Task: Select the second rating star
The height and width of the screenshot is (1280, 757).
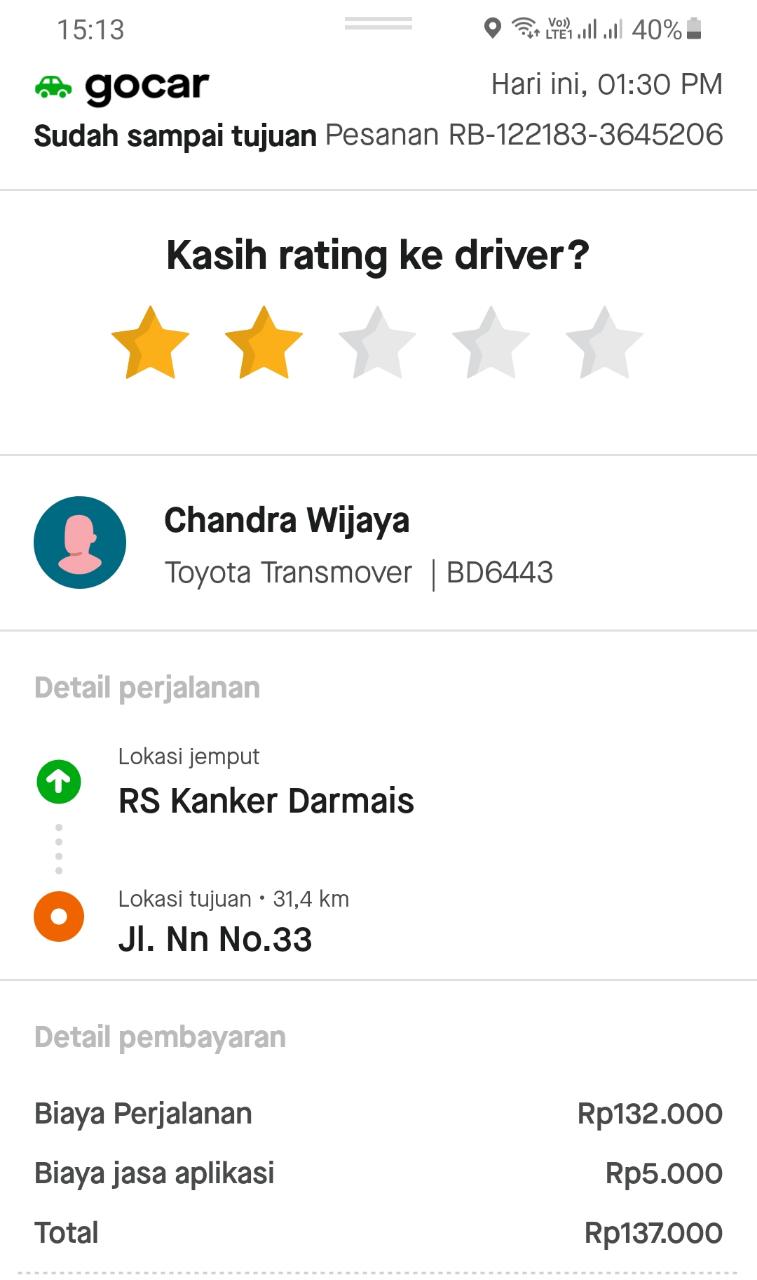Action: tap(264, 343)
